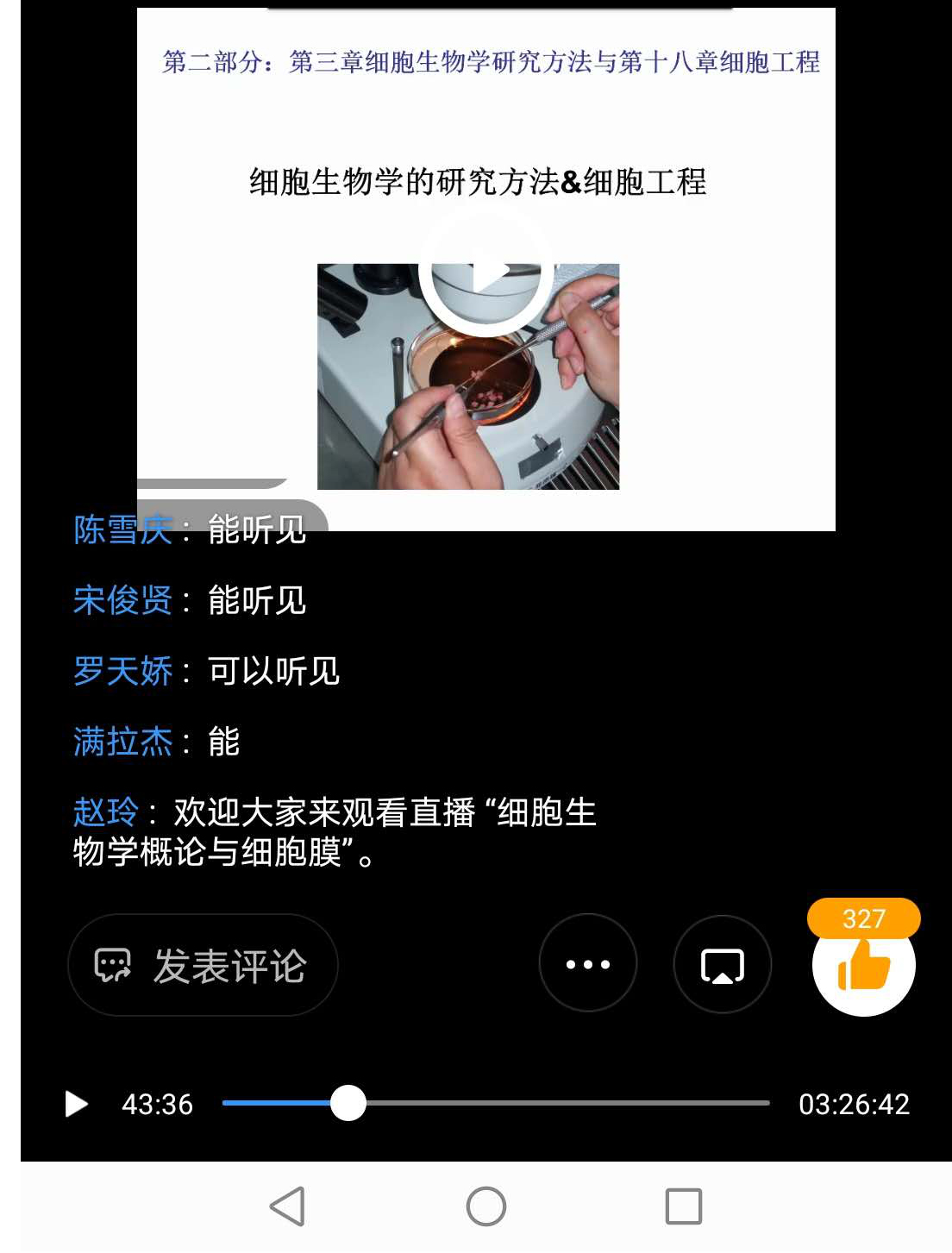Image resolution: width=952 pixels, height=1253 pixels.
Task: Open the 发表评论 comment box
Action: (x=203, y=965)
